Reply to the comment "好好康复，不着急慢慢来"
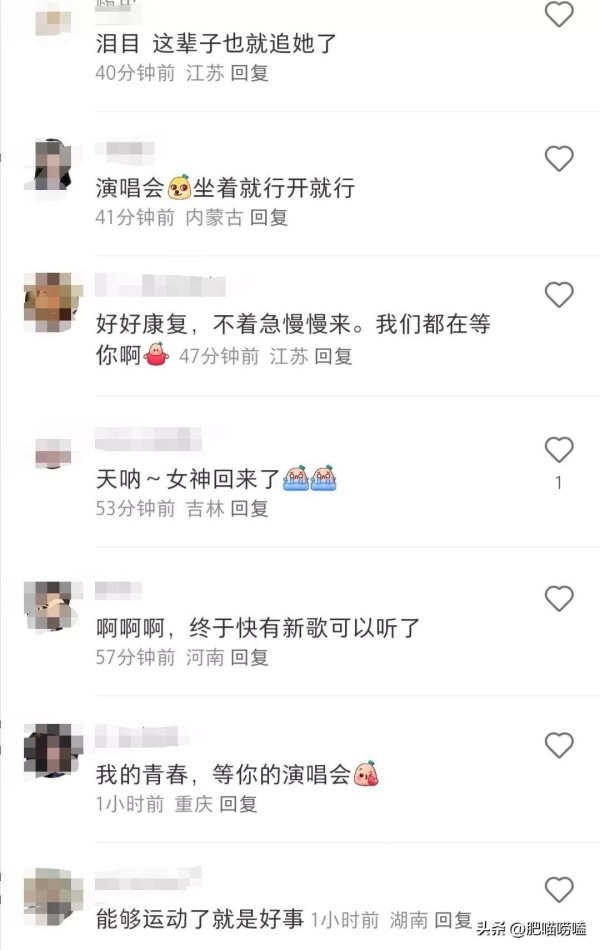Screen dimensions: 600x950 point(333,357)
